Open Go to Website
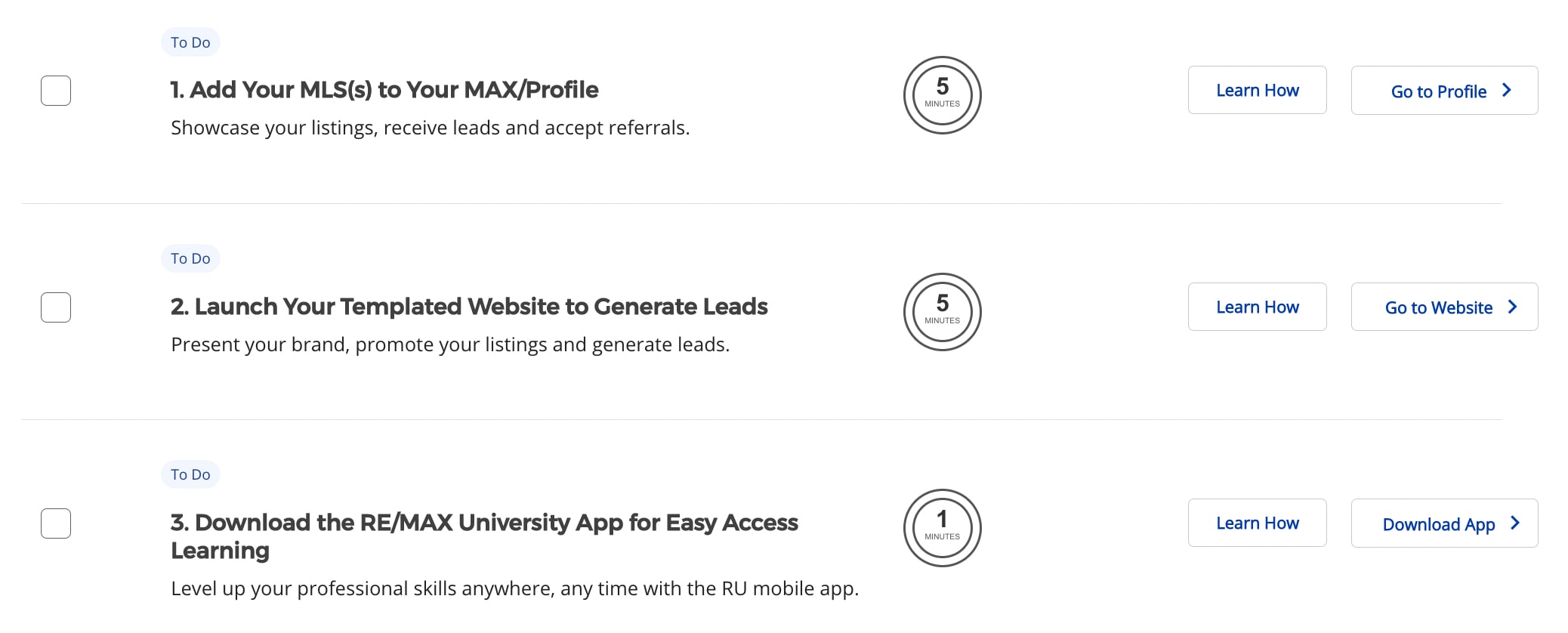1568x633 pixels. click(x=1444, y=307)
